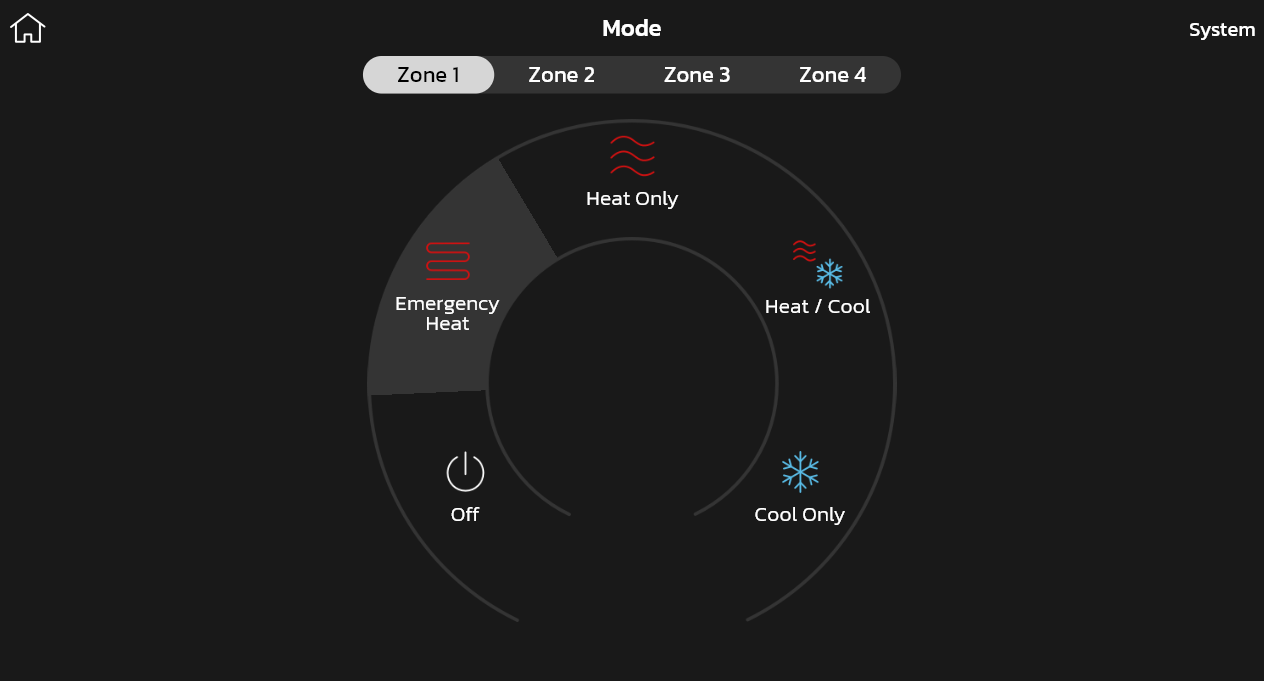Screen dimensions: 1264x681
Task: Set mode to Heat Only
Action: pos(632,172)
